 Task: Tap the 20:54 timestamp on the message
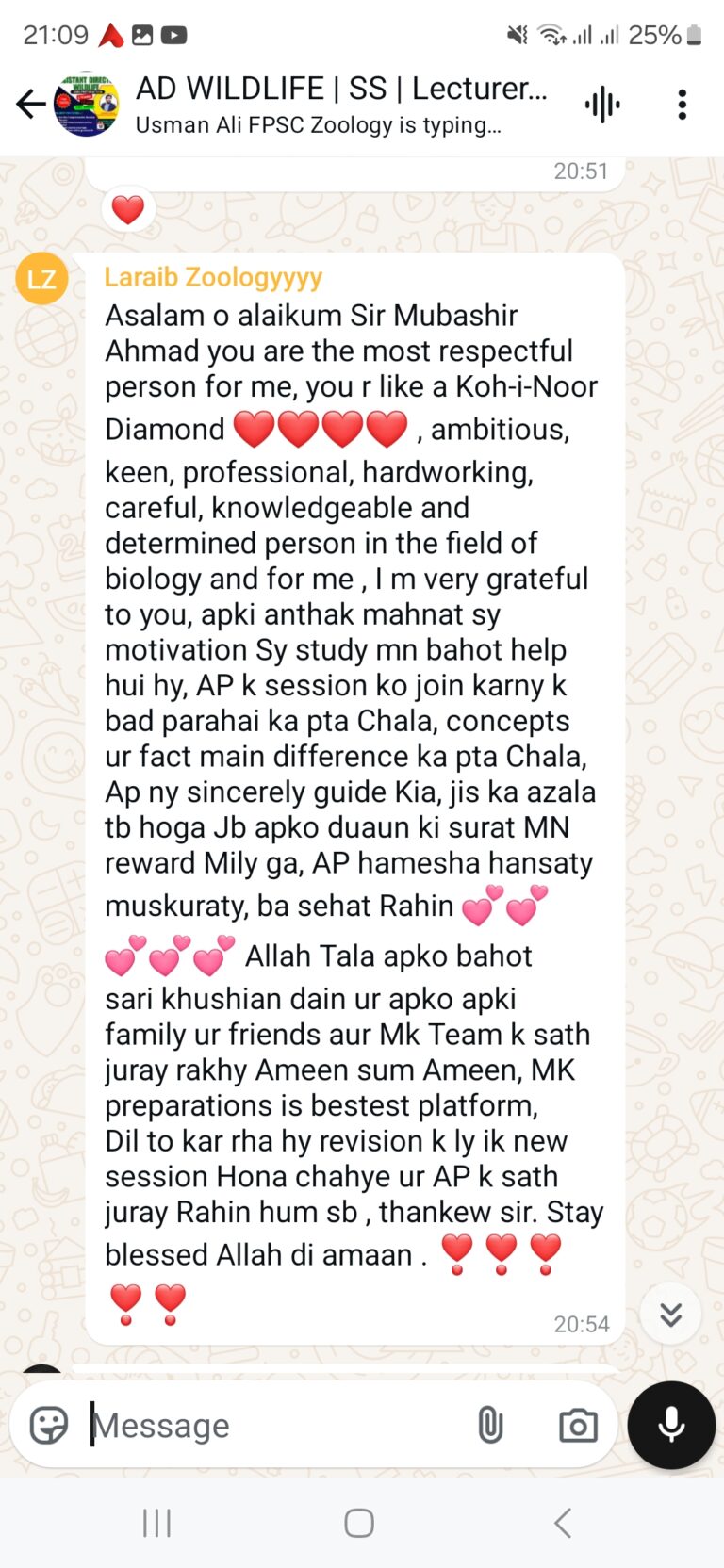pos(582,1324)
